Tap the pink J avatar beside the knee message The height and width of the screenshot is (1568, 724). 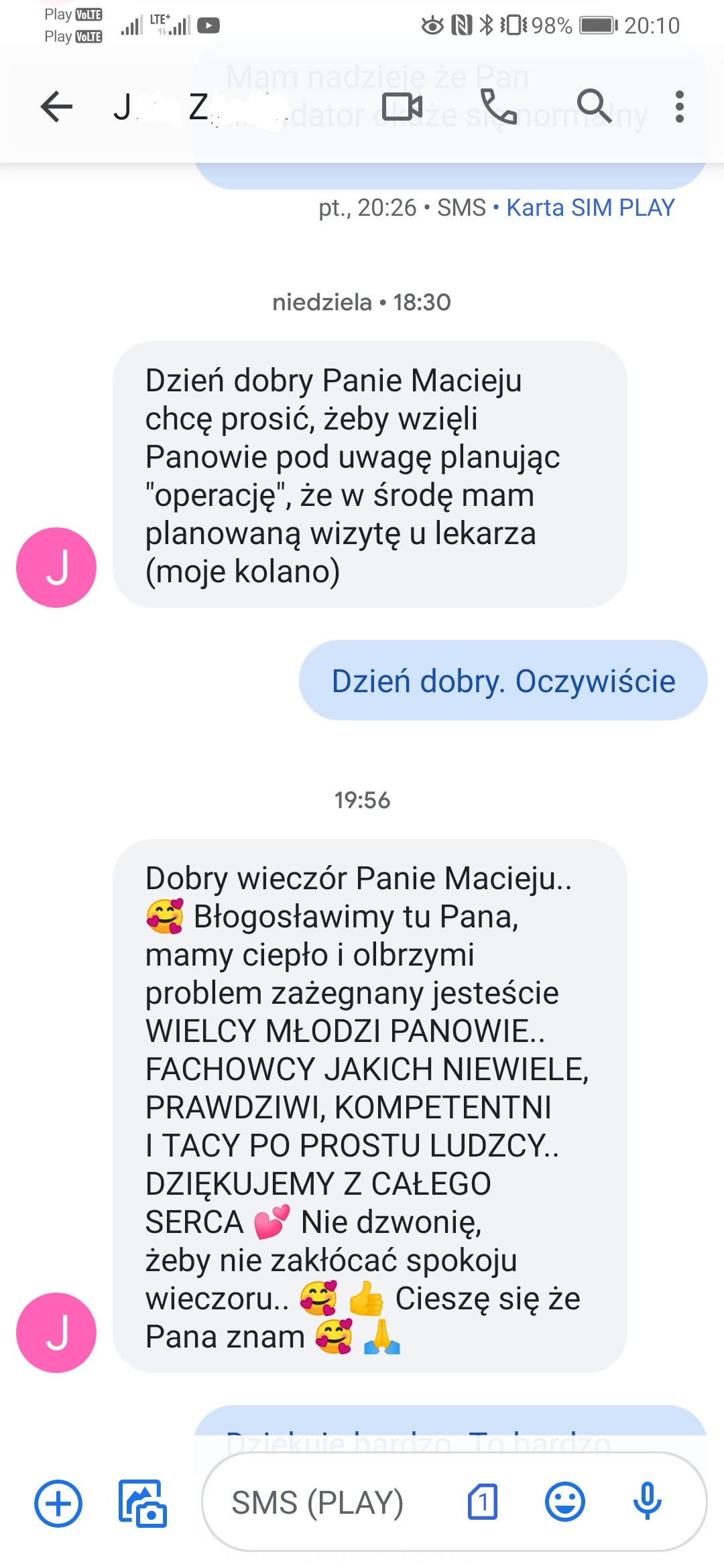click(x=56, y=568)
